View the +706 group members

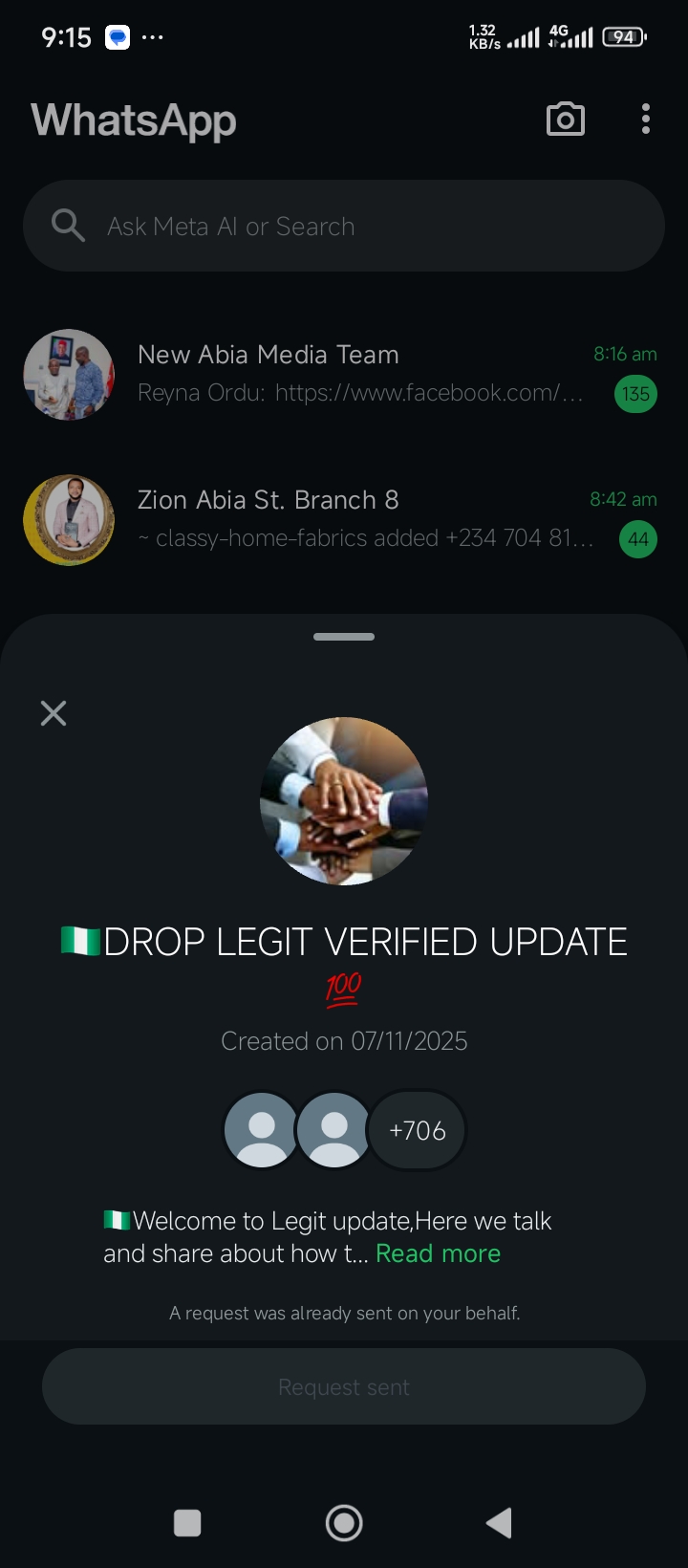pos(418,1130)
